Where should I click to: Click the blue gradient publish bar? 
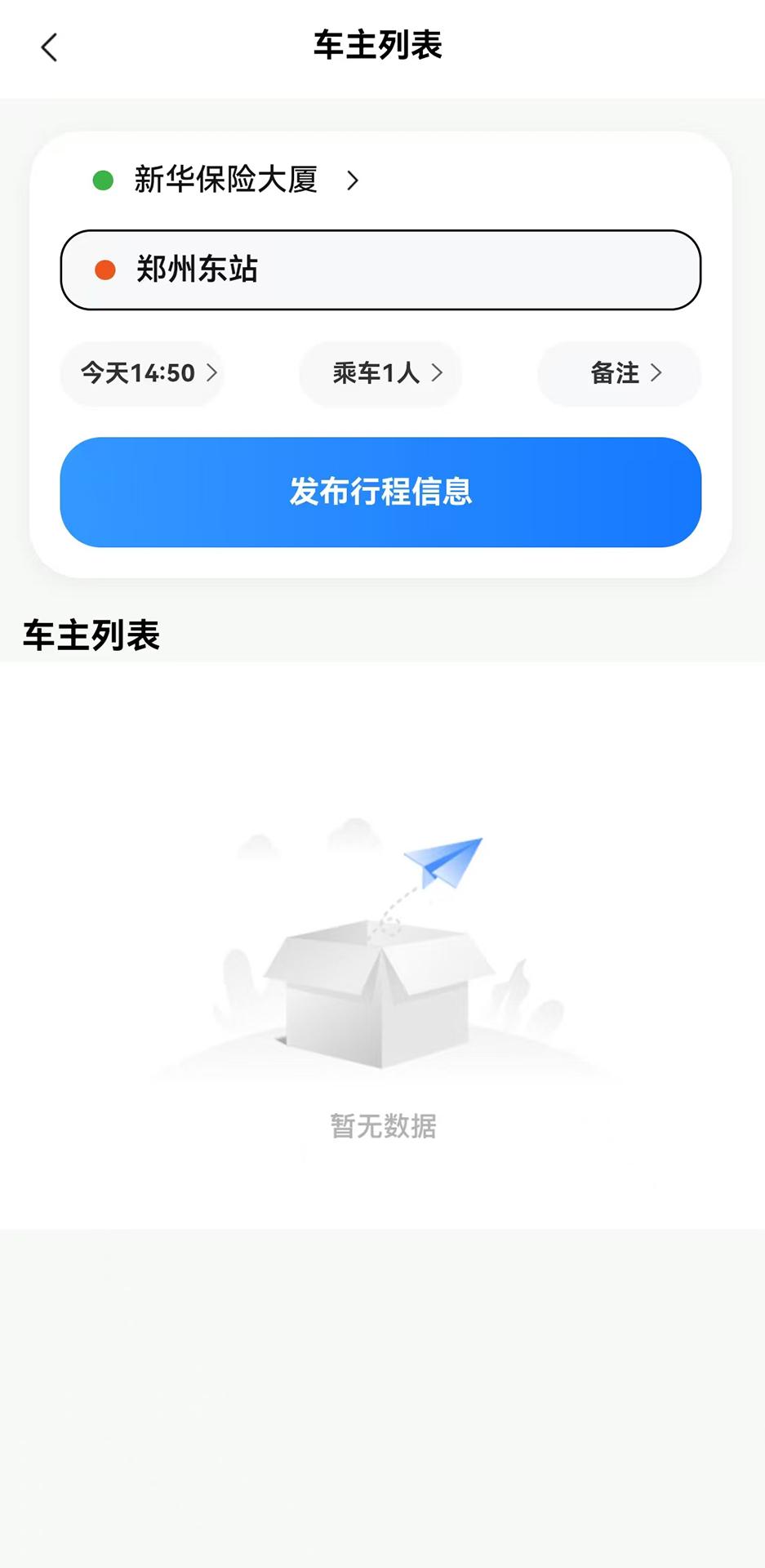click(380, 492)
